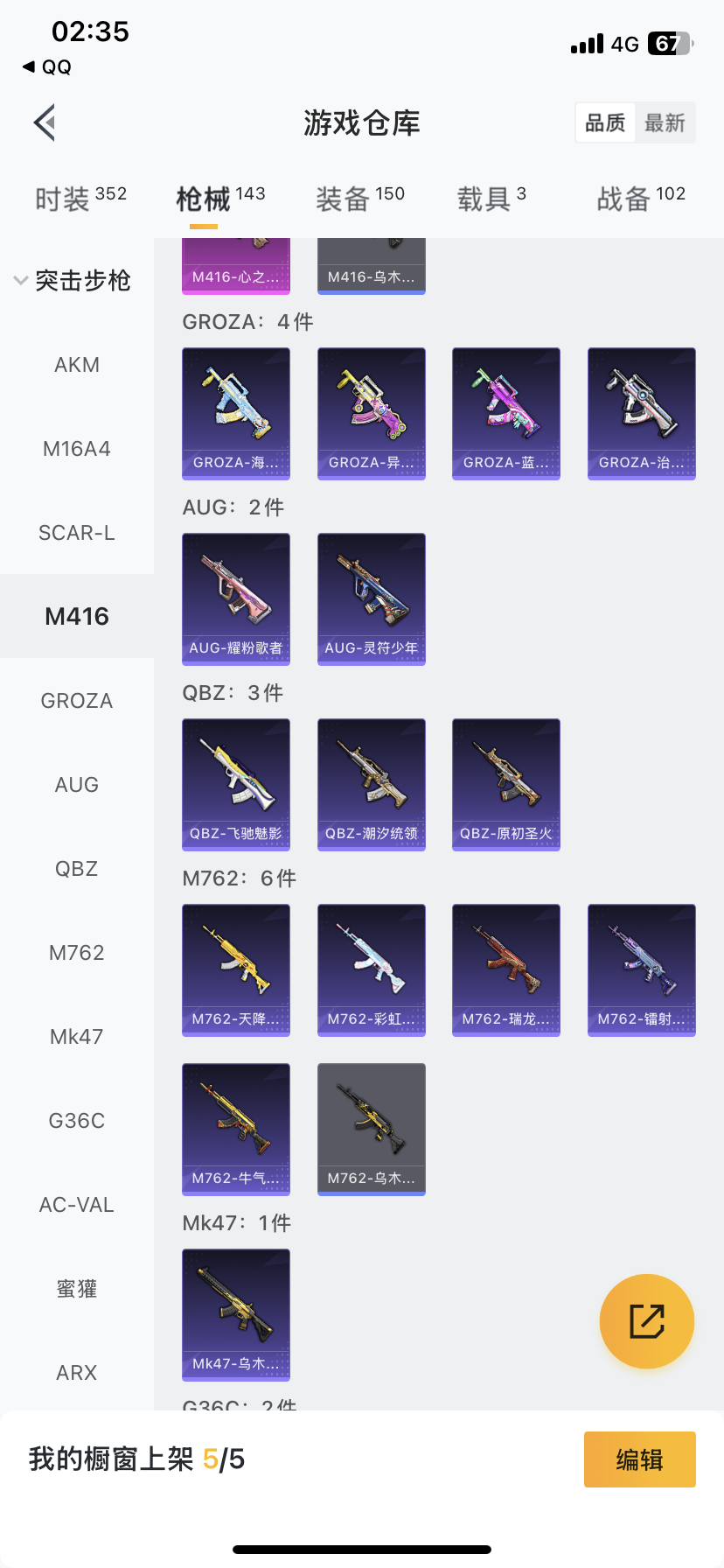
Task: Open the 战备 tab
Action: click(x=640, y=199)
